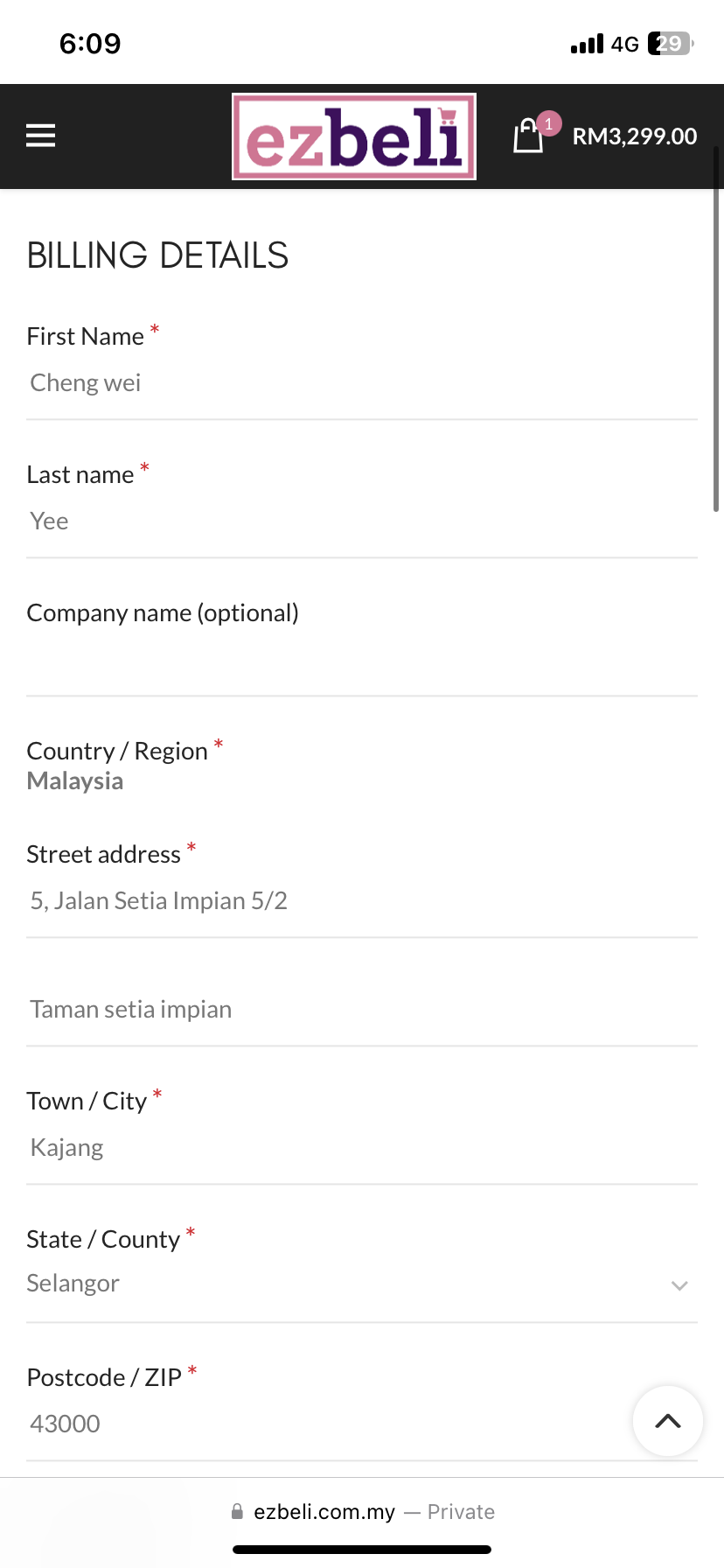724x1568 pixels.
Task: Edit the Town / City field
Action: [x=361, y=1148]
